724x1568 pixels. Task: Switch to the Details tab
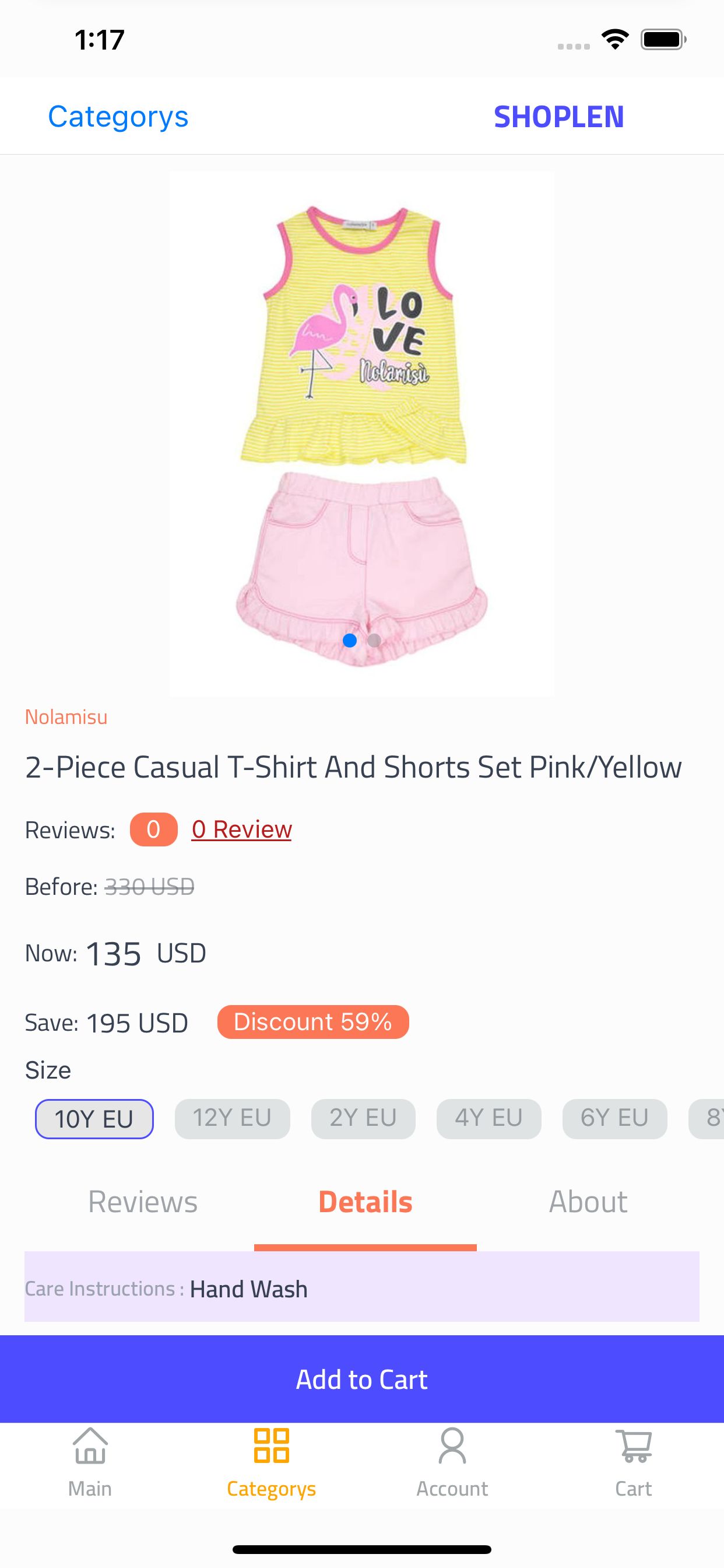[365, 1202]
